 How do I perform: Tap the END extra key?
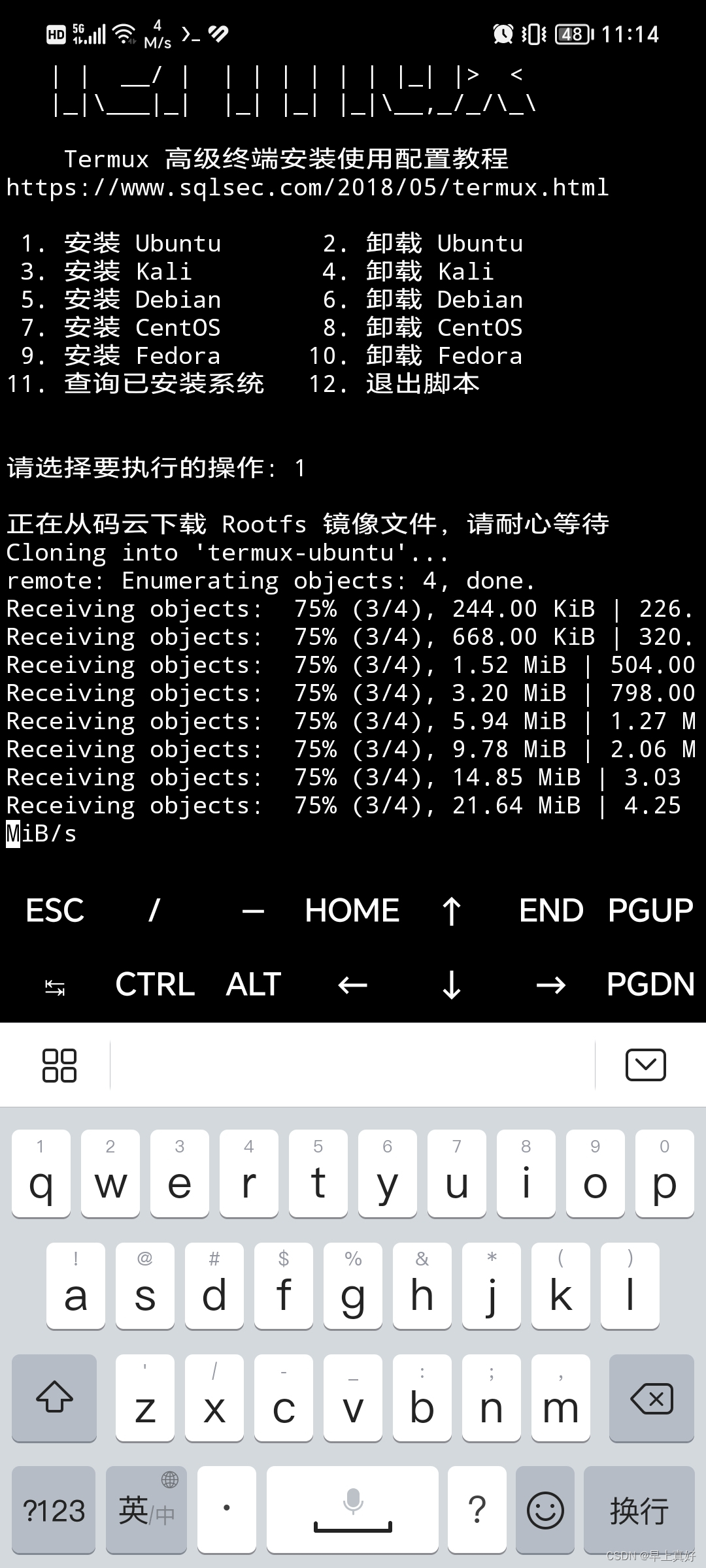[x=550, y=910]
